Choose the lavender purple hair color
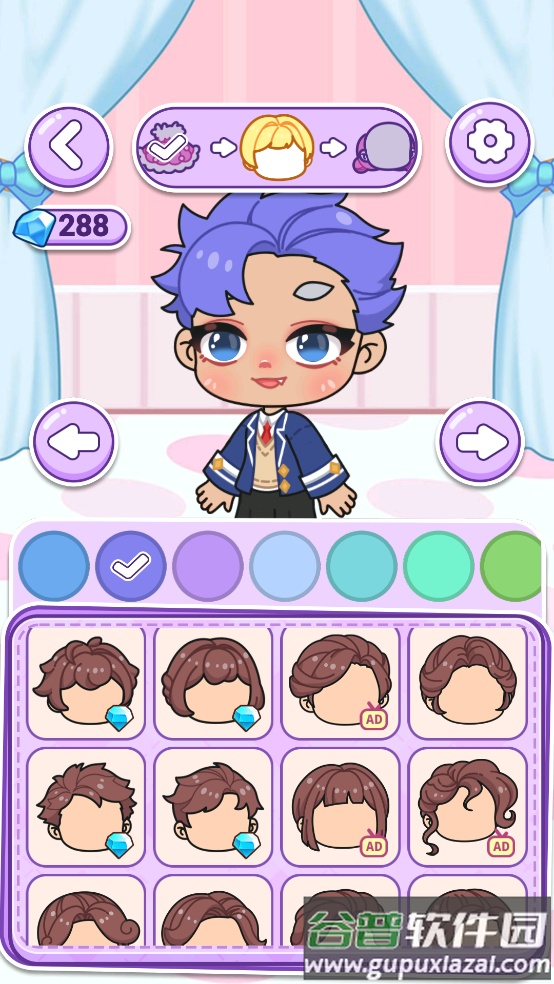Viewport: 554px width, 984px height. click(x=208, y=566)
